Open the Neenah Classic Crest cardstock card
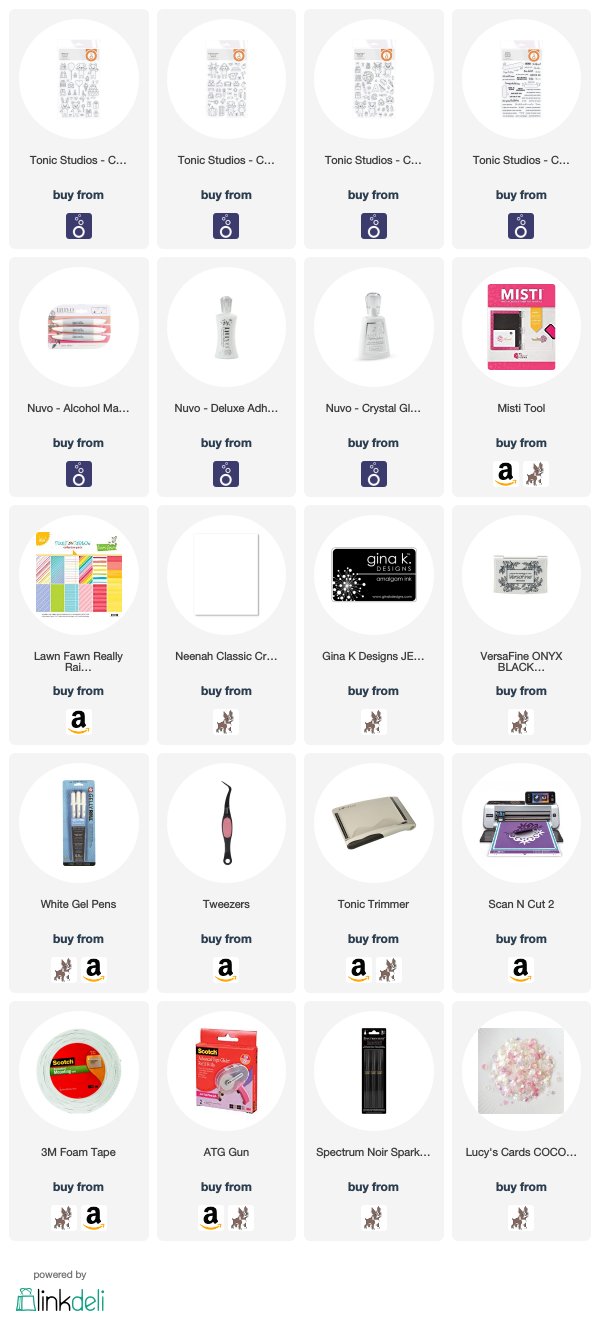Image resolution: width=600 pixels, height=1321 pixels. pyautogui.click(x=226, y=624)
